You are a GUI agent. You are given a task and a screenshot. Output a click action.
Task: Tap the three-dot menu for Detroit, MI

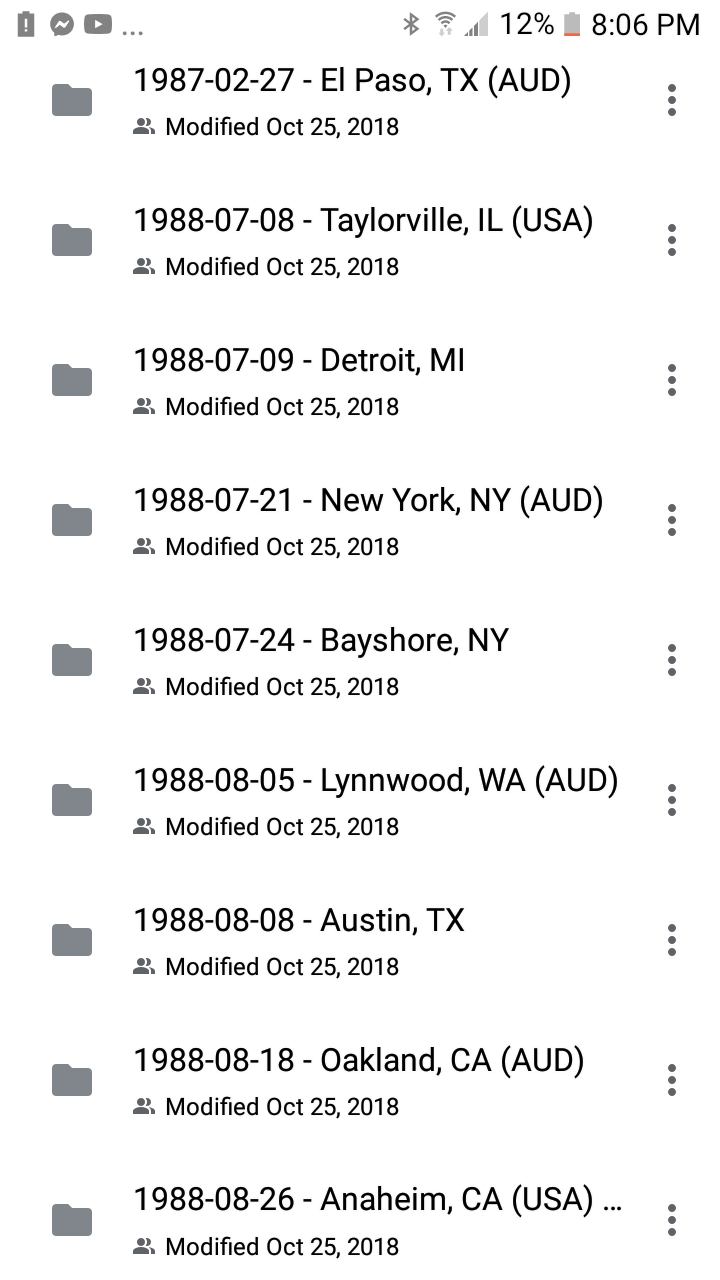coord(671,380)
